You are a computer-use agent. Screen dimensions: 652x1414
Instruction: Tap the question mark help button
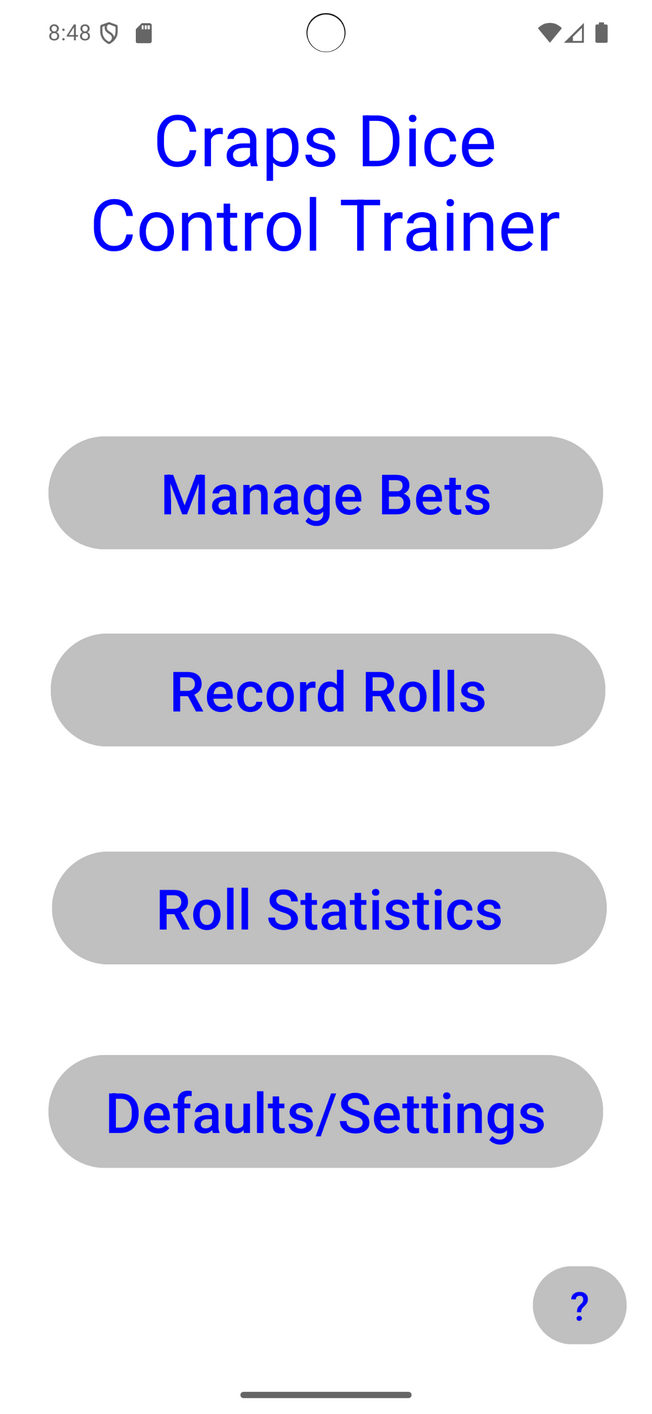click(x=580, y=1305)
